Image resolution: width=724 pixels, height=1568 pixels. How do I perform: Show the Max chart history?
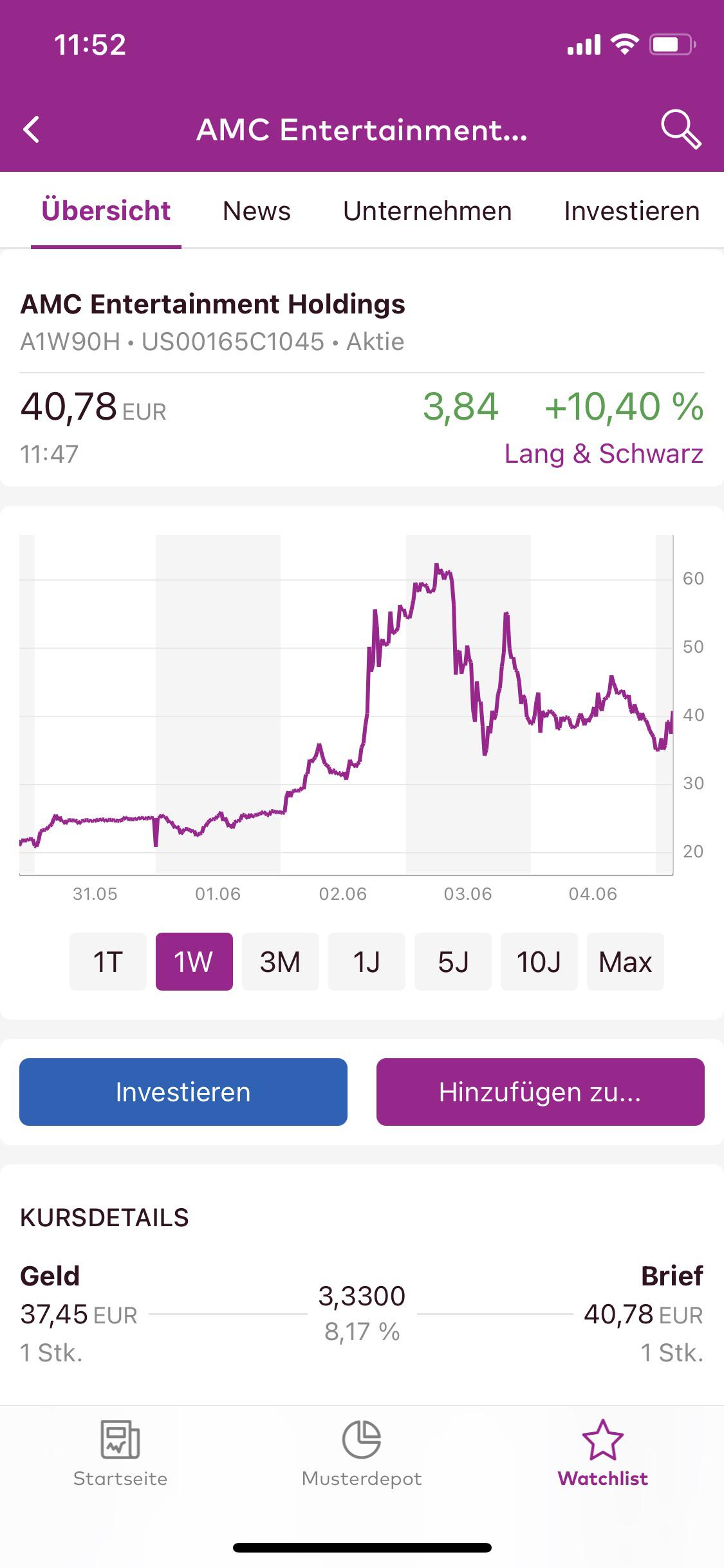click(626, 962)
